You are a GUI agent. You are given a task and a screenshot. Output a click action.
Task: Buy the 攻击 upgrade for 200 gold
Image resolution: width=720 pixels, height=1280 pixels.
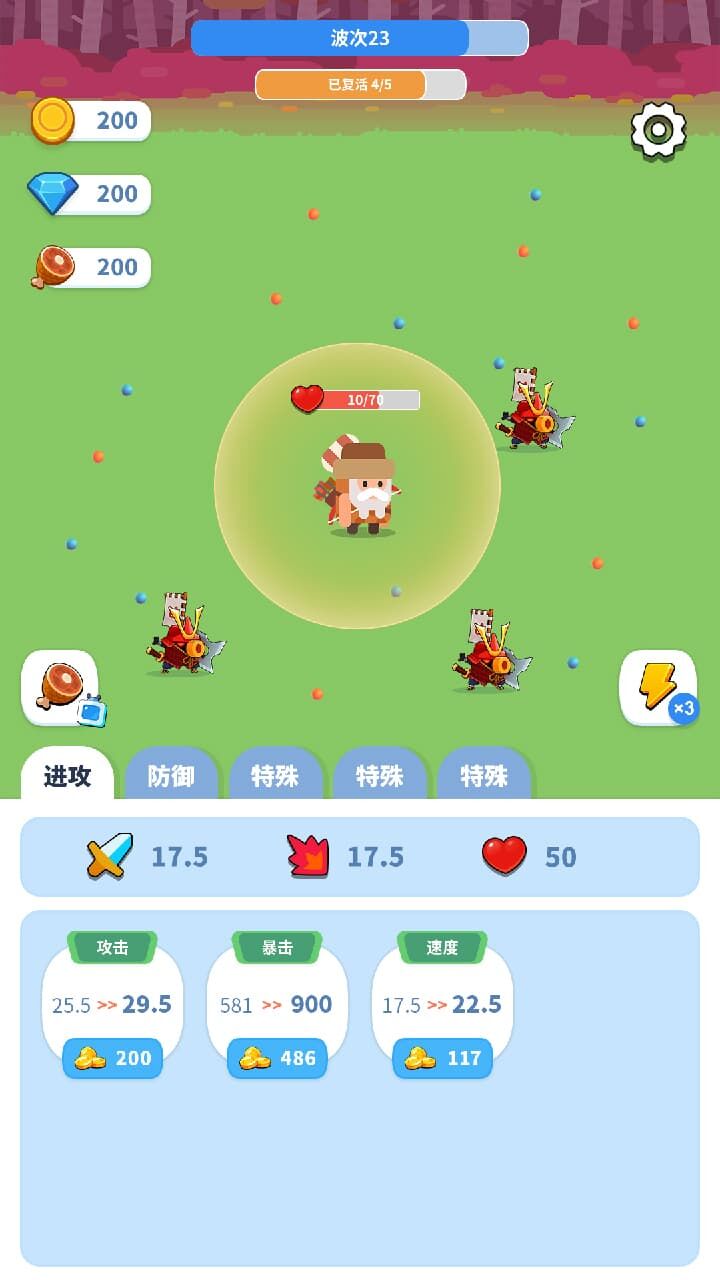pos(112,1058)
